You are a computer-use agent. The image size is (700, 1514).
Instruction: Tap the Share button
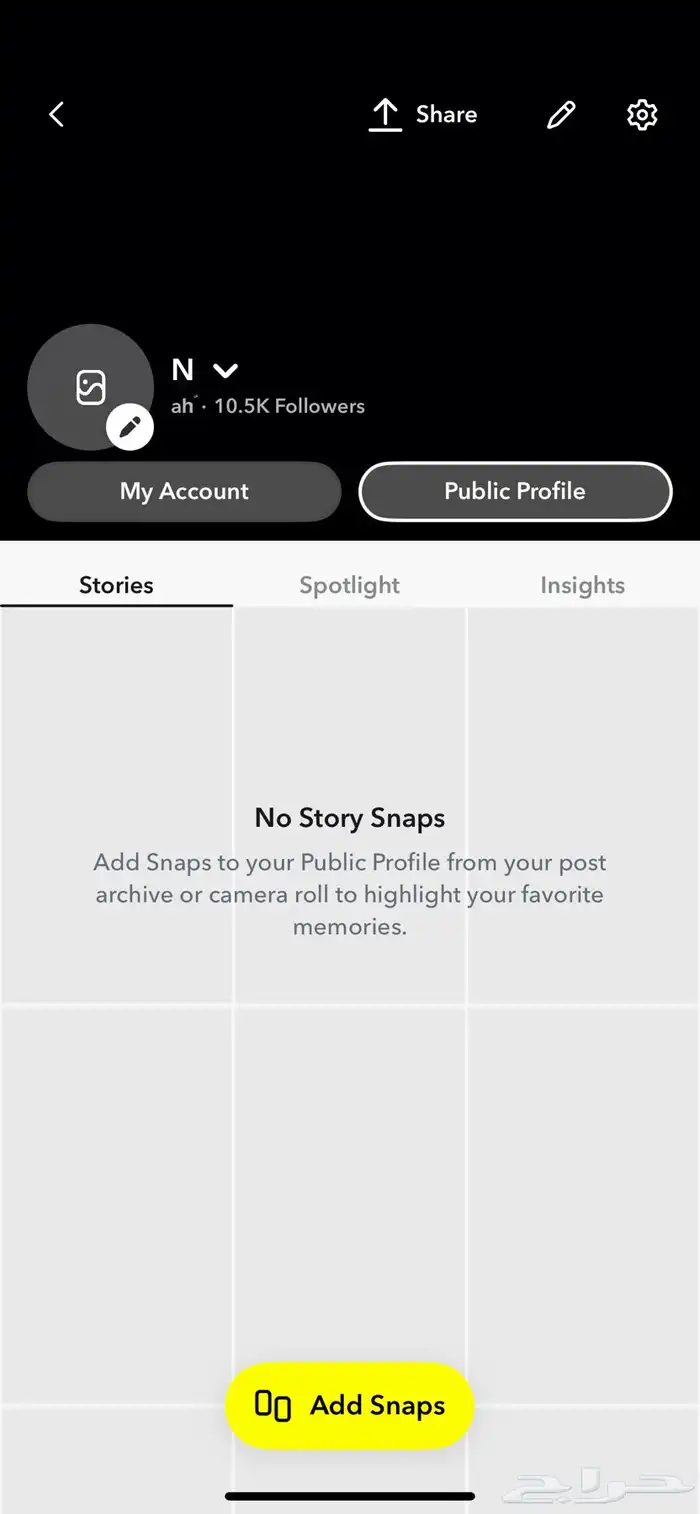(x=422, y=115)
